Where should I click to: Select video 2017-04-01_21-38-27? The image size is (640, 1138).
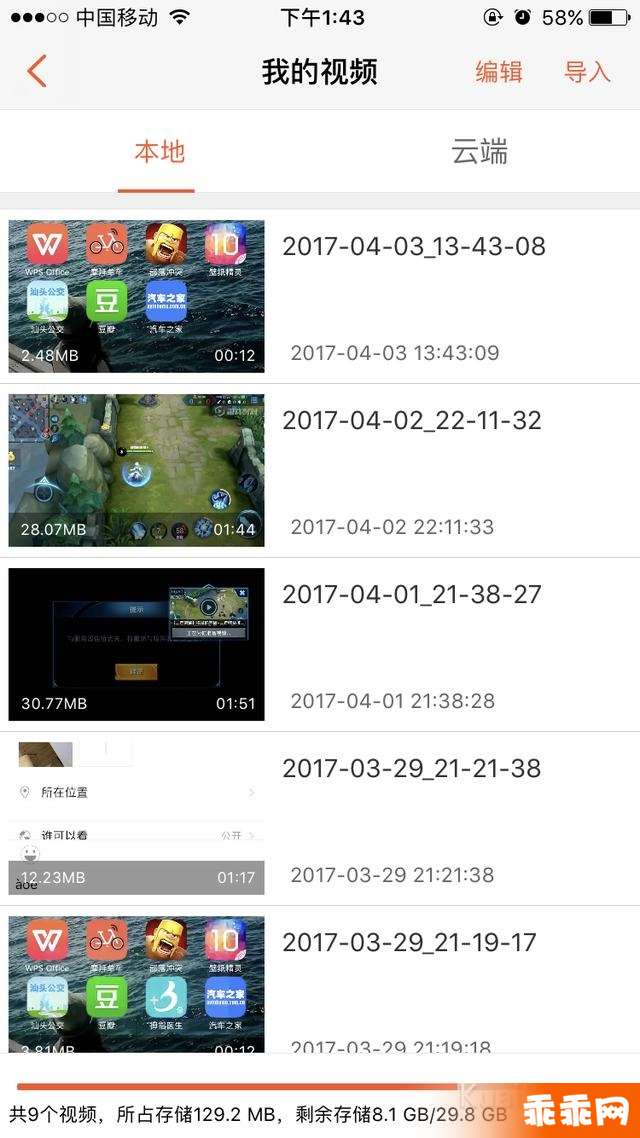[x=320, y=644]
